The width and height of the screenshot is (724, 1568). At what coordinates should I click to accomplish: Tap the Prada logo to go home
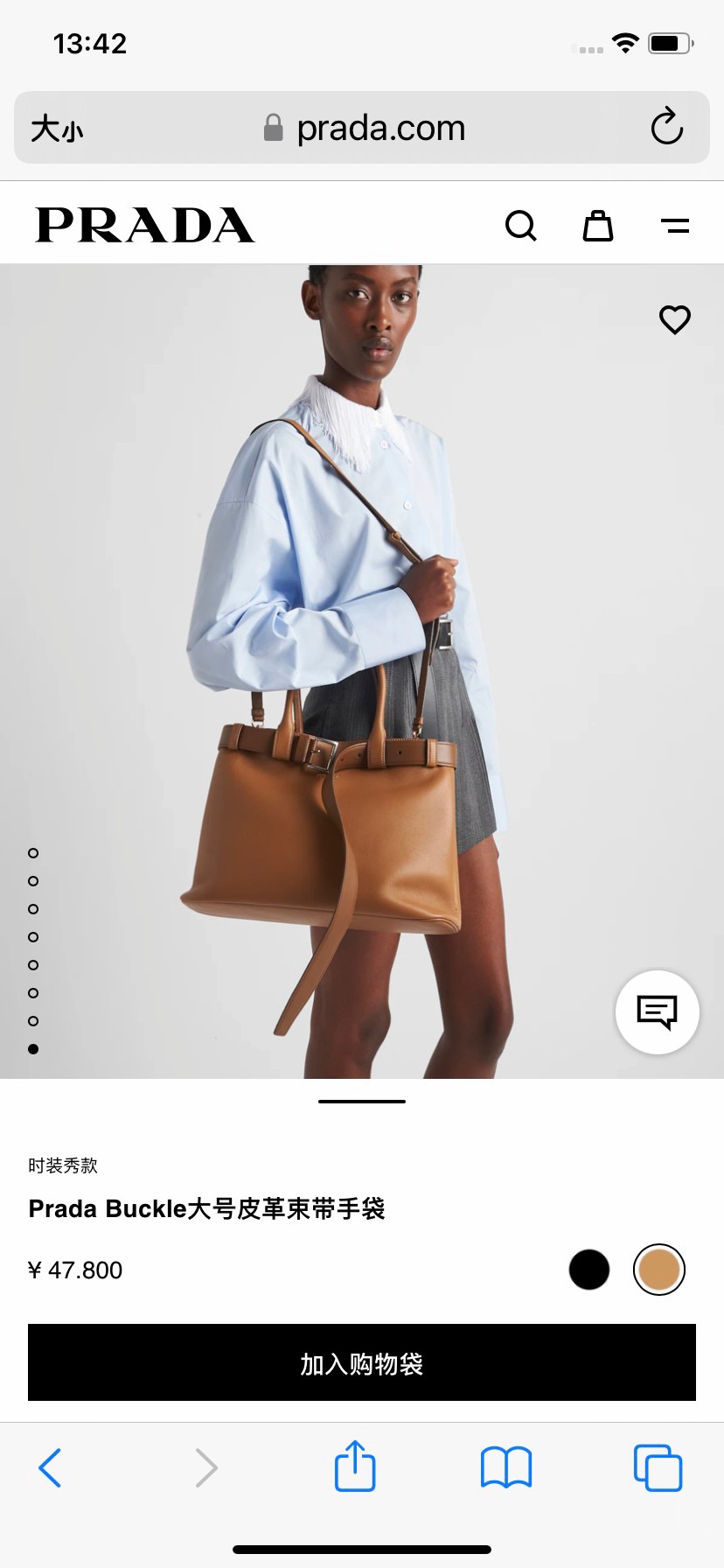click(145, 225)
